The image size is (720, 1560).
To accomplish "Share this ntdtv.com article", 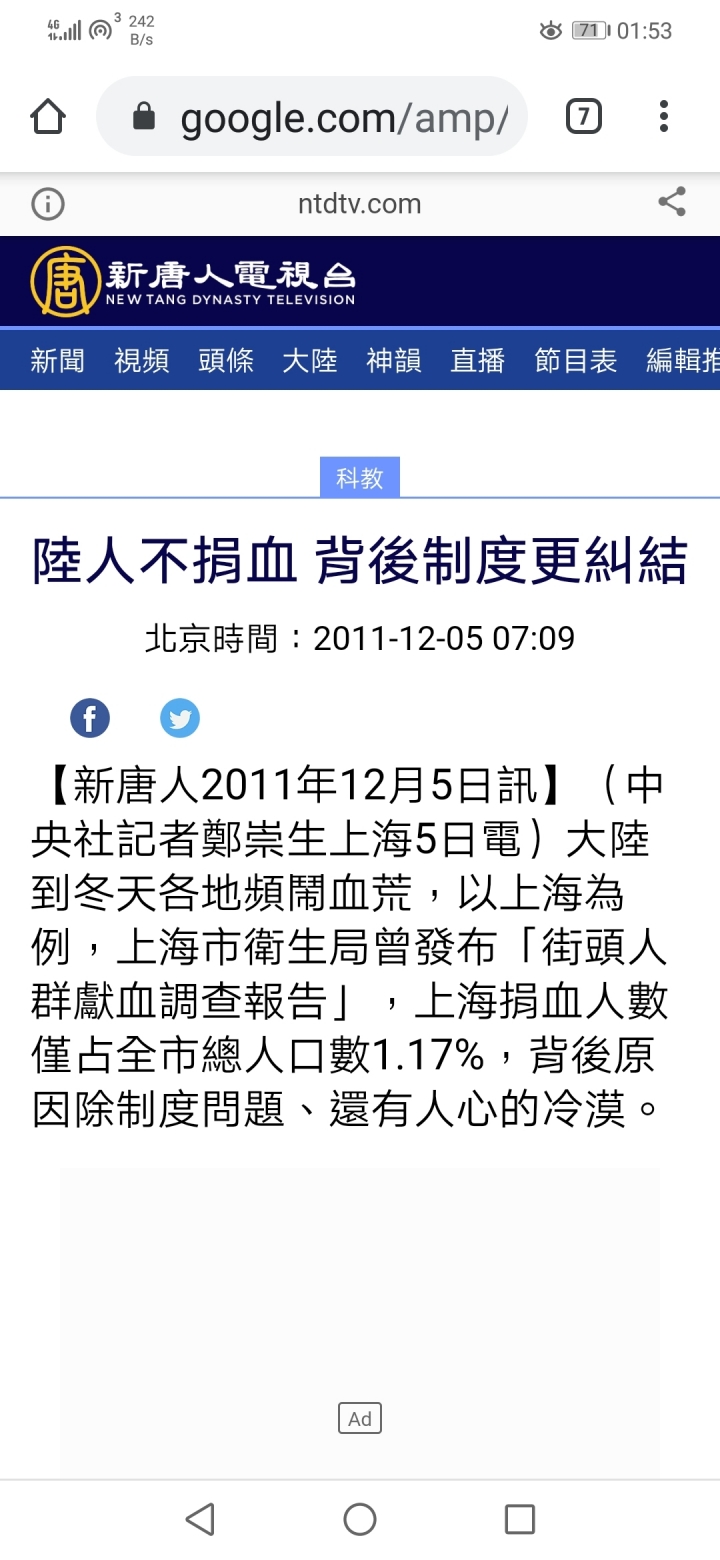I will click(672, 202).
